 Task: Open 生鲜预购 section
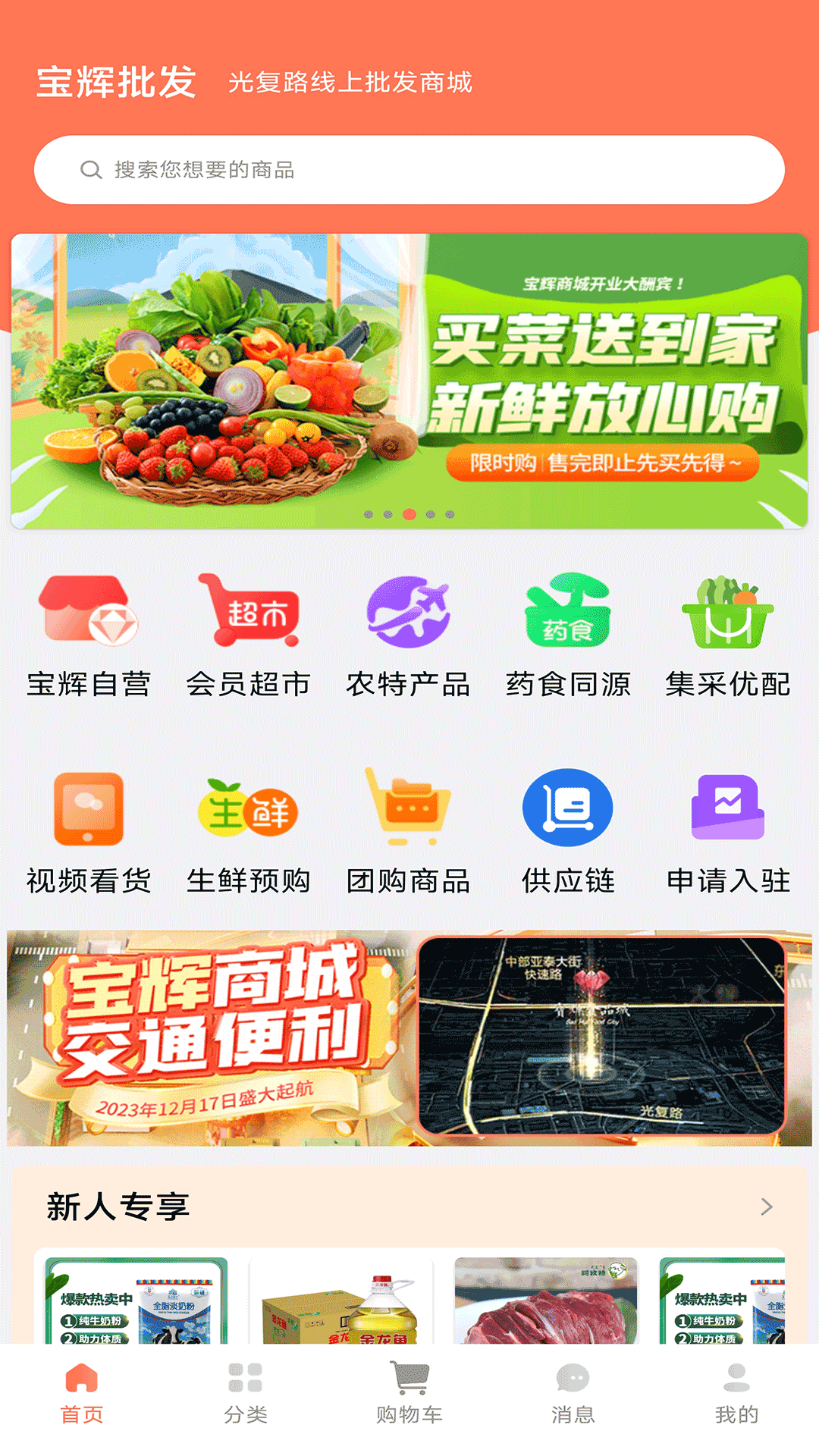[249, 832]
